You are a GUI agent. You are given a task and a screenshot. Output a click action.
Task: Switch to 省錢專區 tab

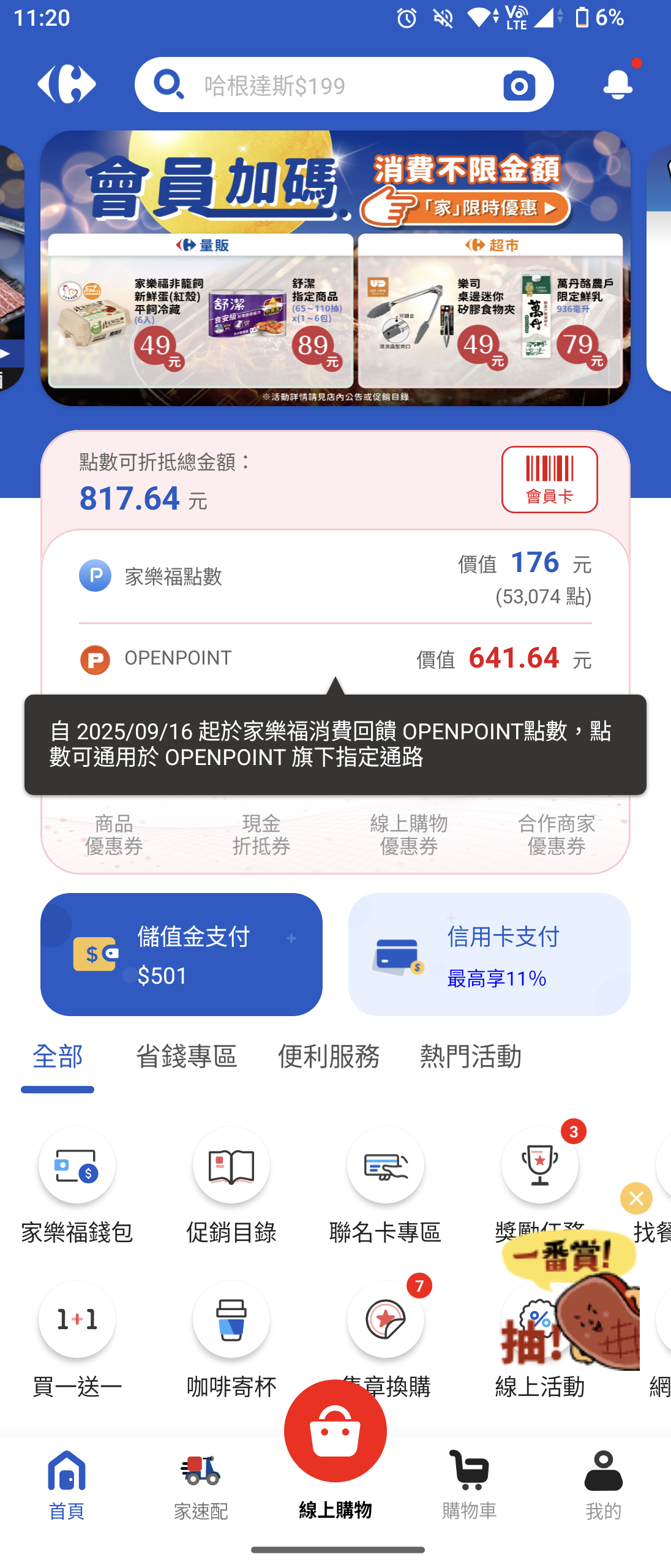click(x=186, y=1057)
